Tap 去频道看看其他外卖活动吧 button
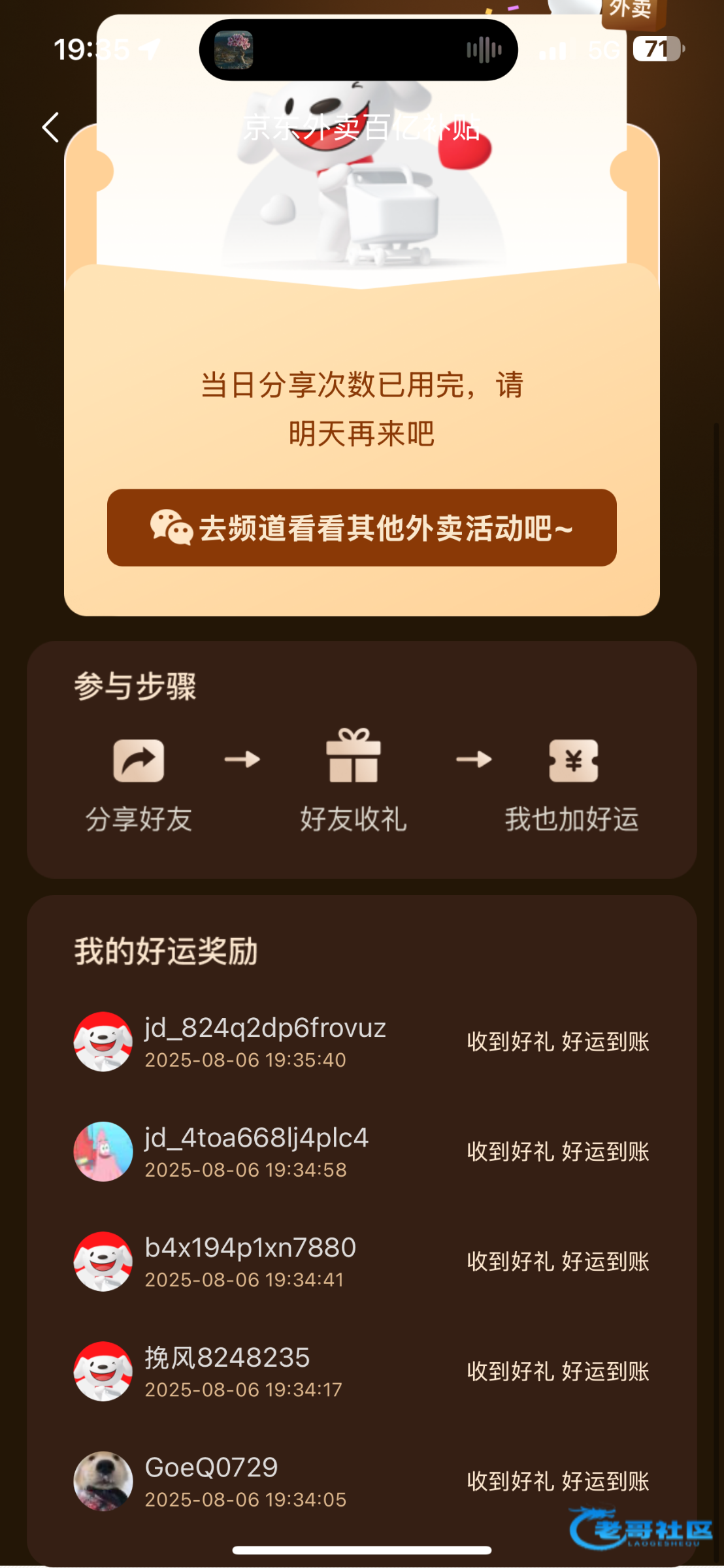 pos(362,528)
